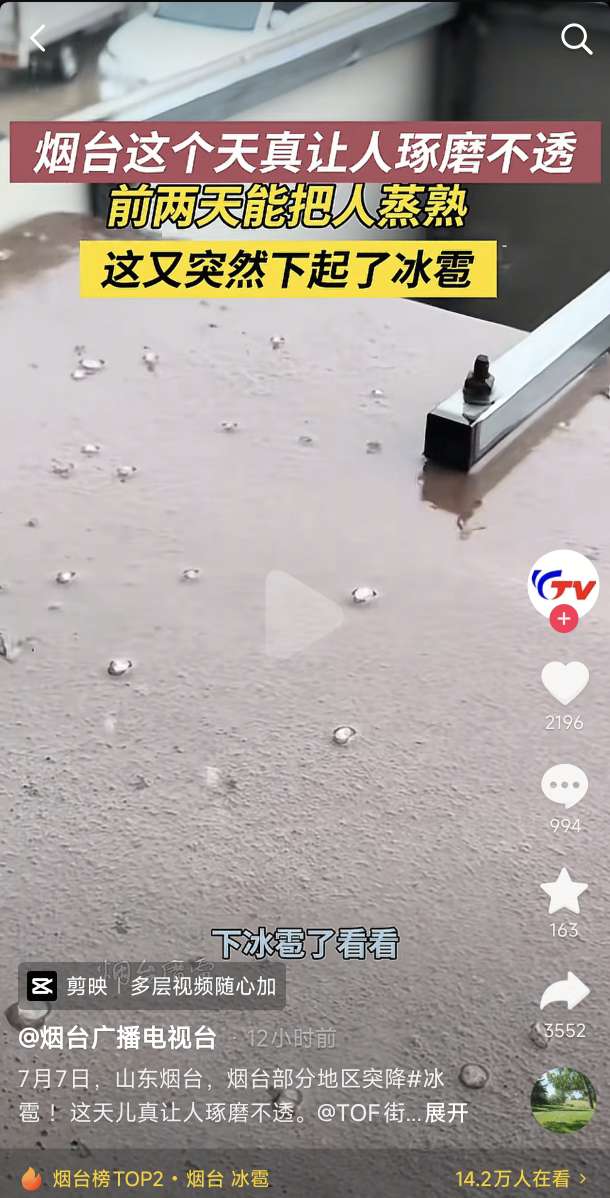Open the comments with 994 replies

(x=564, y=788)
